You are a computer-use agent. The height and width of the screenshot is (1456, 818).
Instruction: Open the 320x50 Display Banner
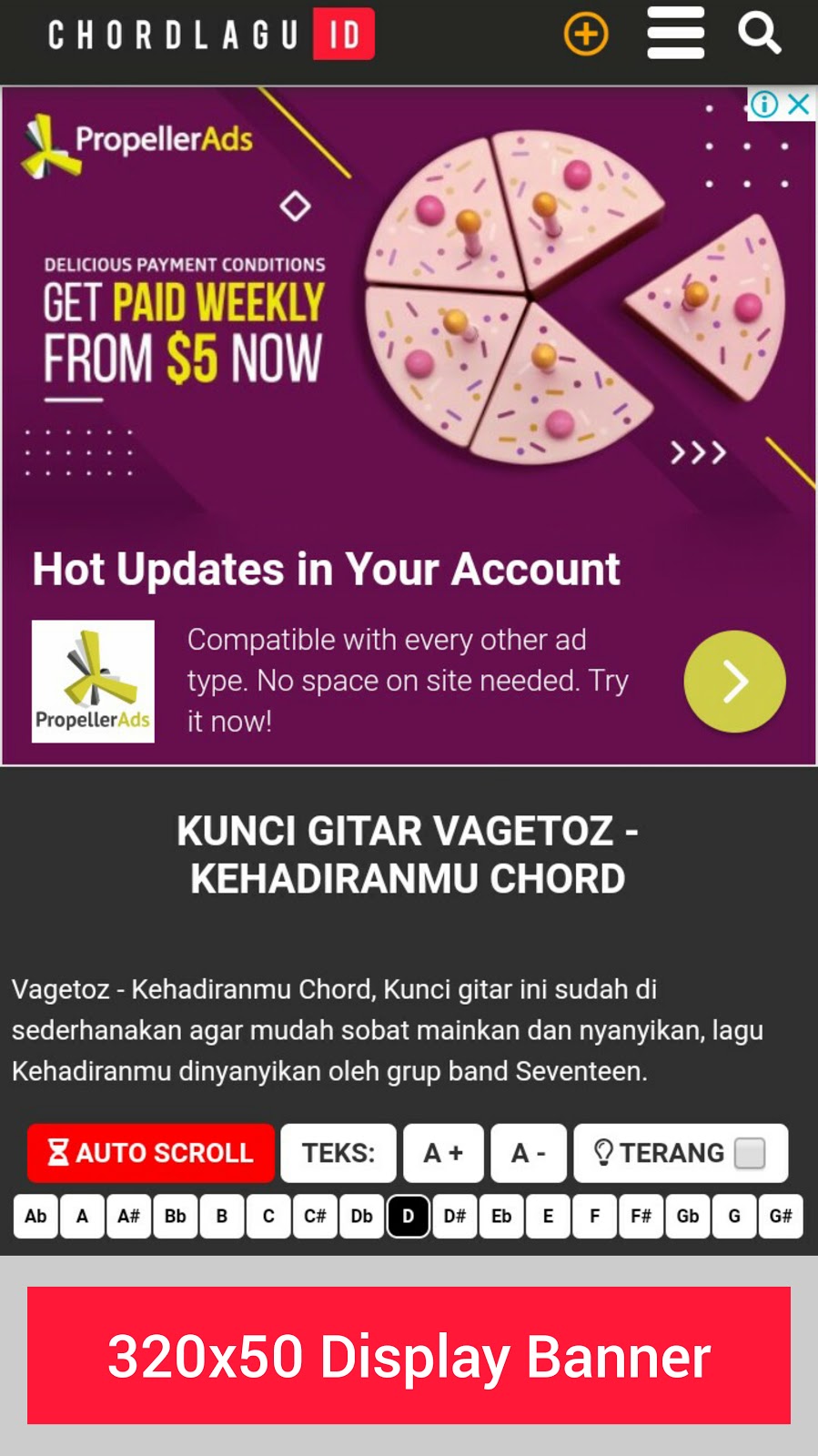click(409, 1355)
